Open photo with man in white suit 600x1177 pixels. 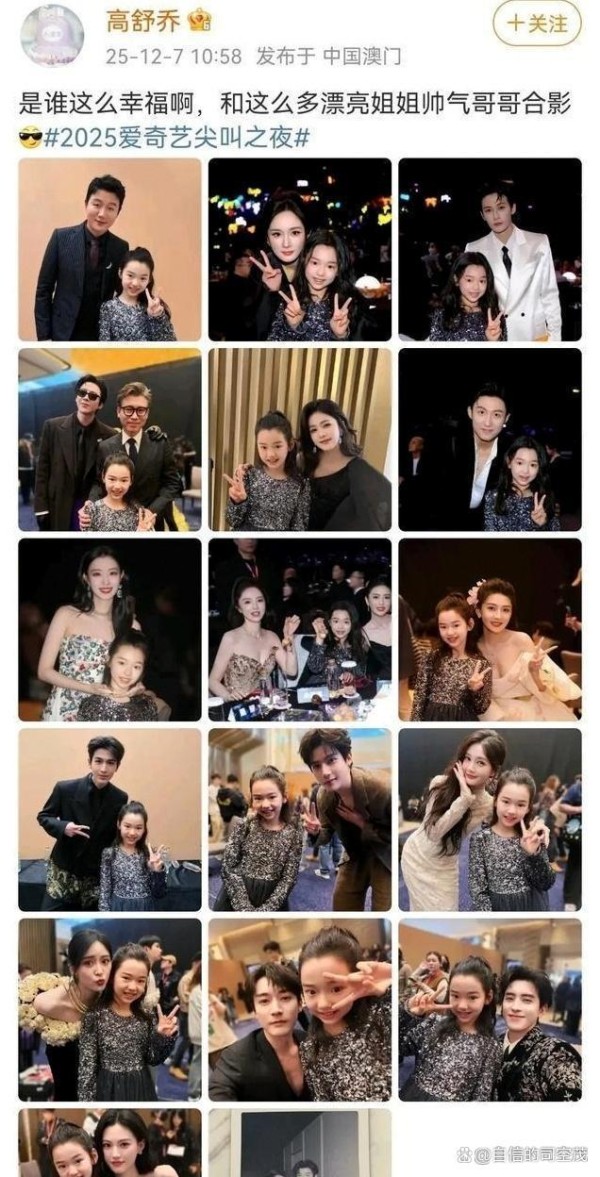click(x=489, y=249)
